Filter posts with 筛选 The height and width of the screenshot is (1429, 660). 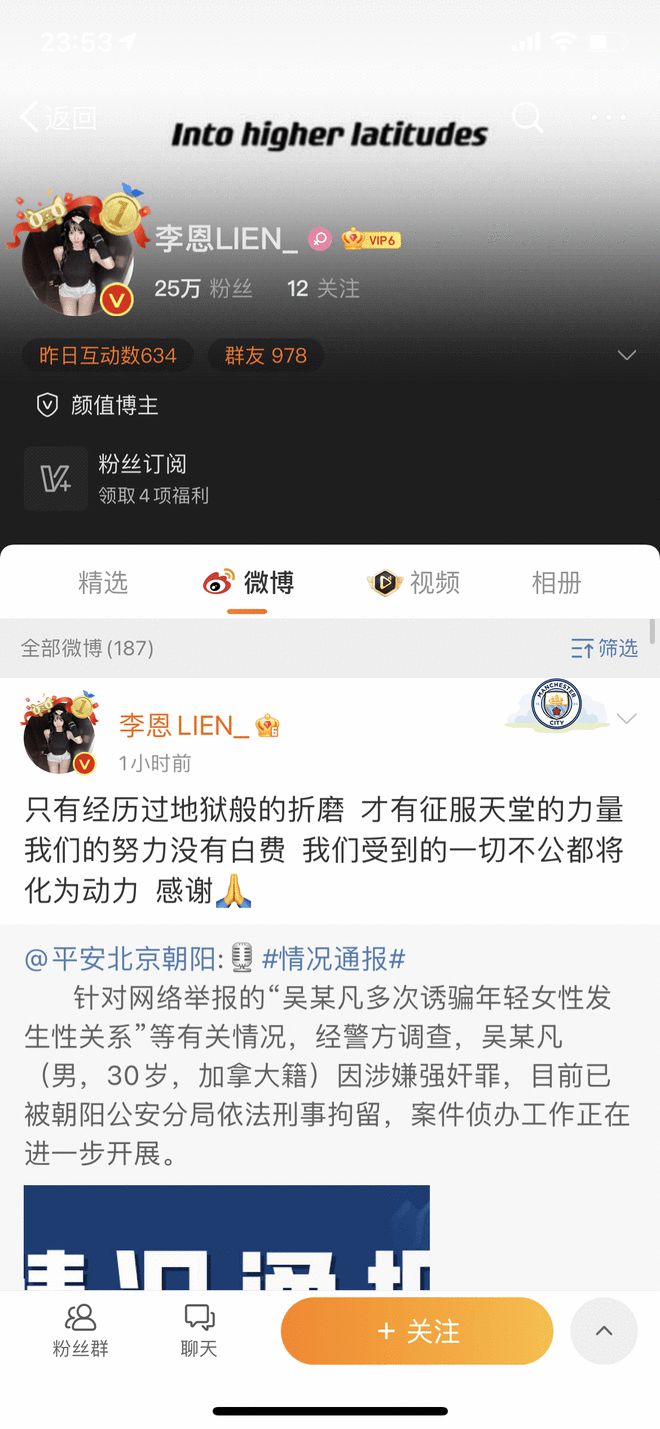(604, 648)
